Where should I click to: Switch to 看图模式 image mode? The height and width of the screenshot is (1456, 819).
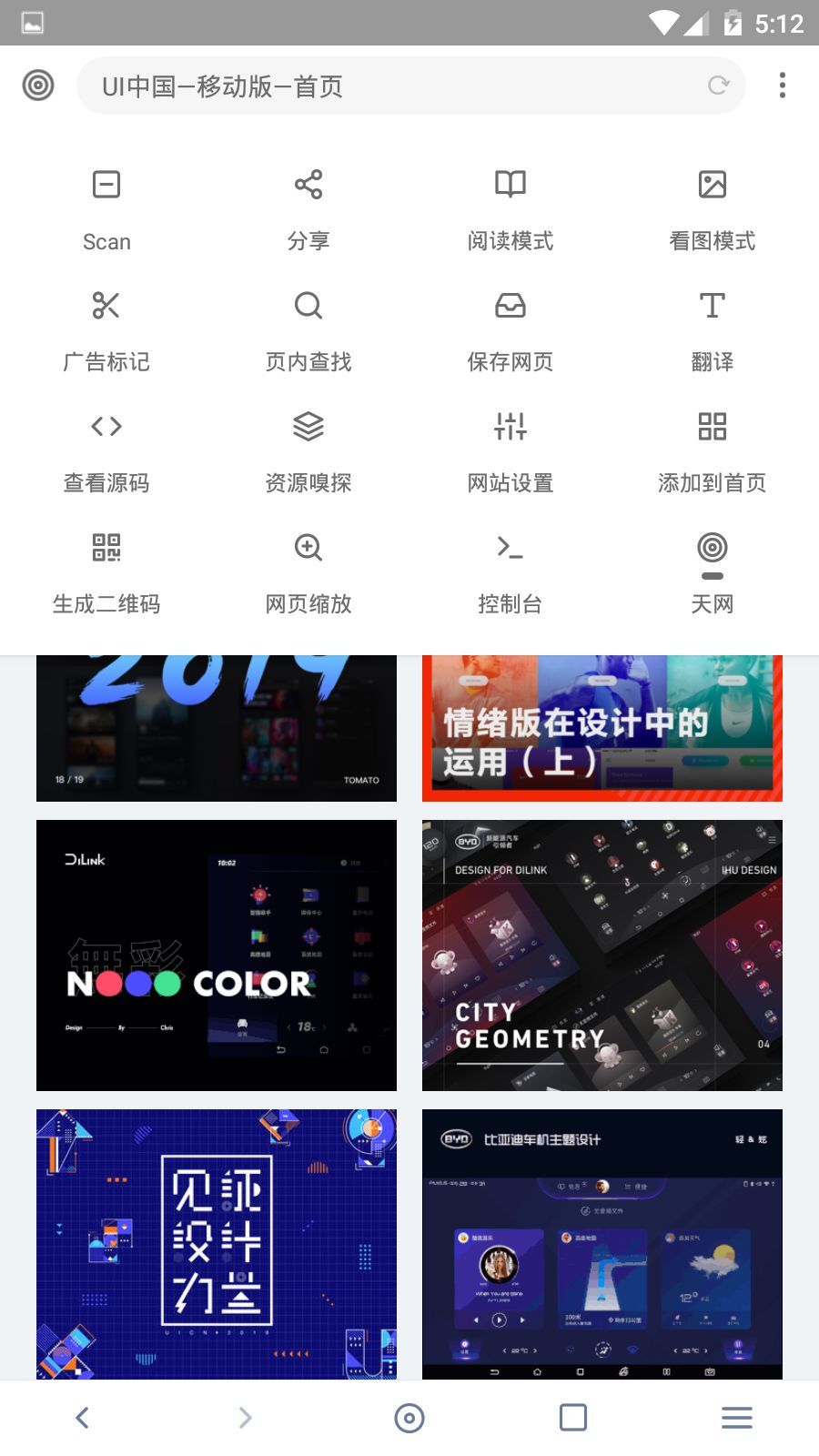713,207
